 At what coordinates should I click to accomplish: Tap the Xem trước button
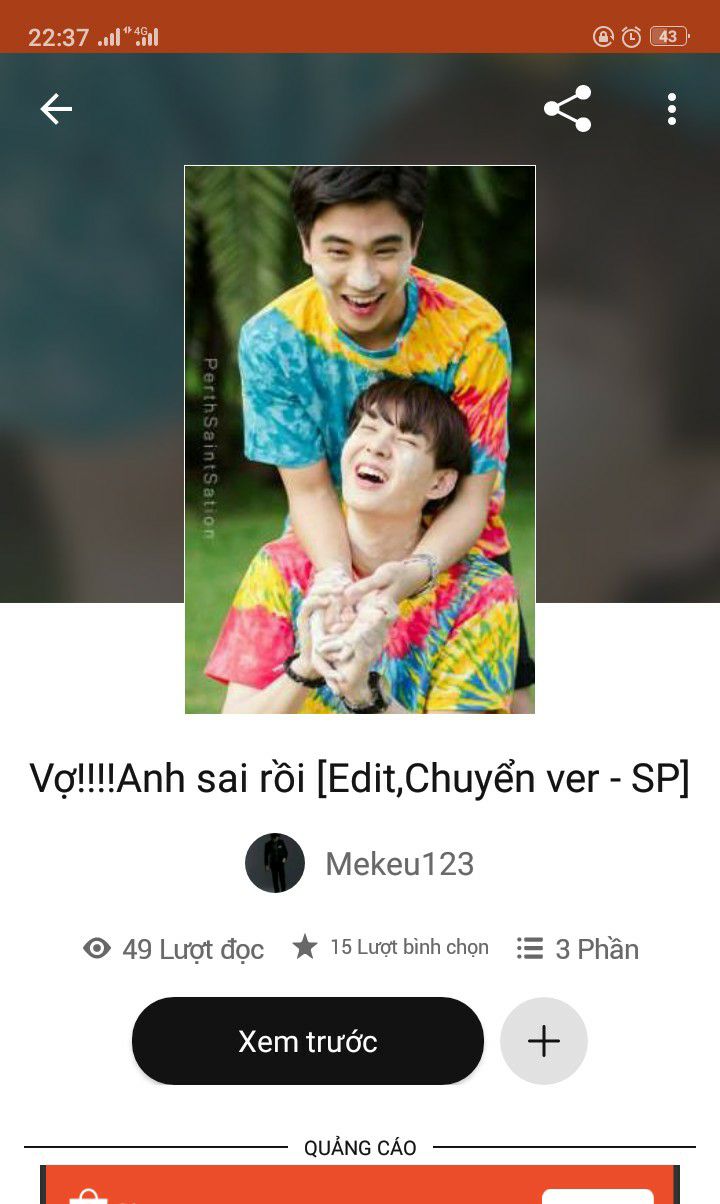pos(308,1041)
